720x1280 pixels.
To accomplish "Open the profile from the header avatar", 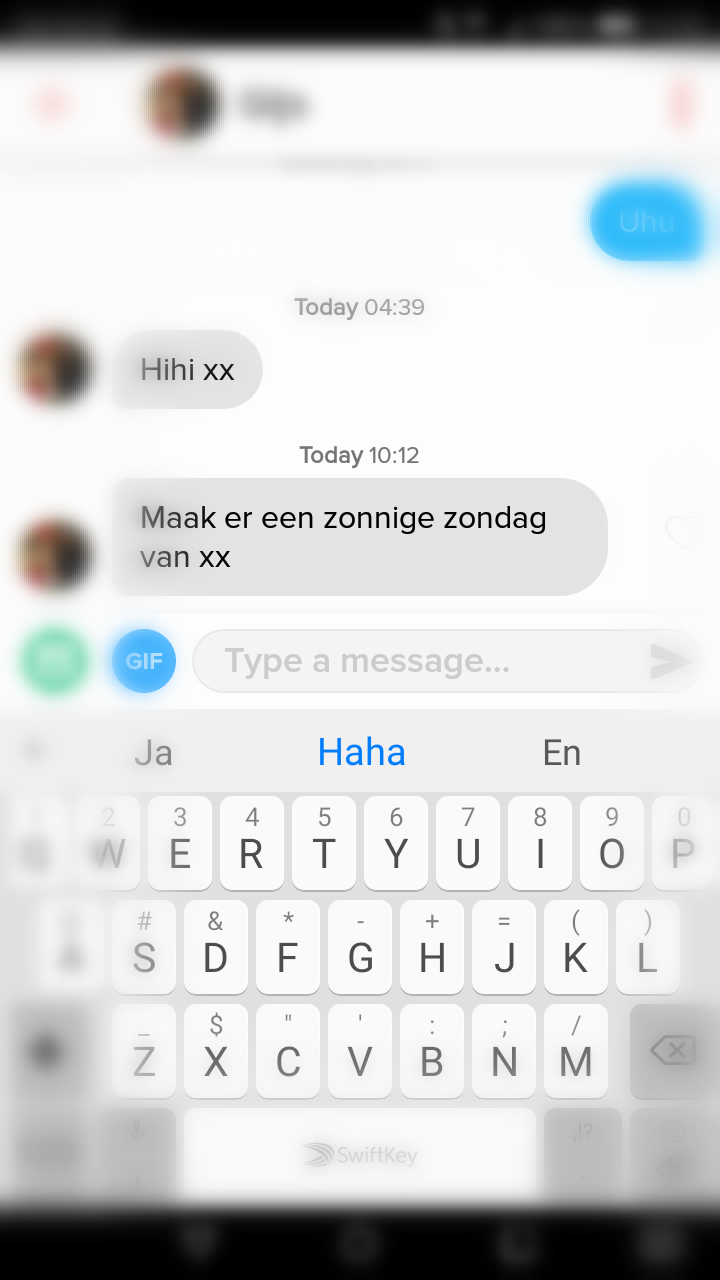I will tap(182, 104).
